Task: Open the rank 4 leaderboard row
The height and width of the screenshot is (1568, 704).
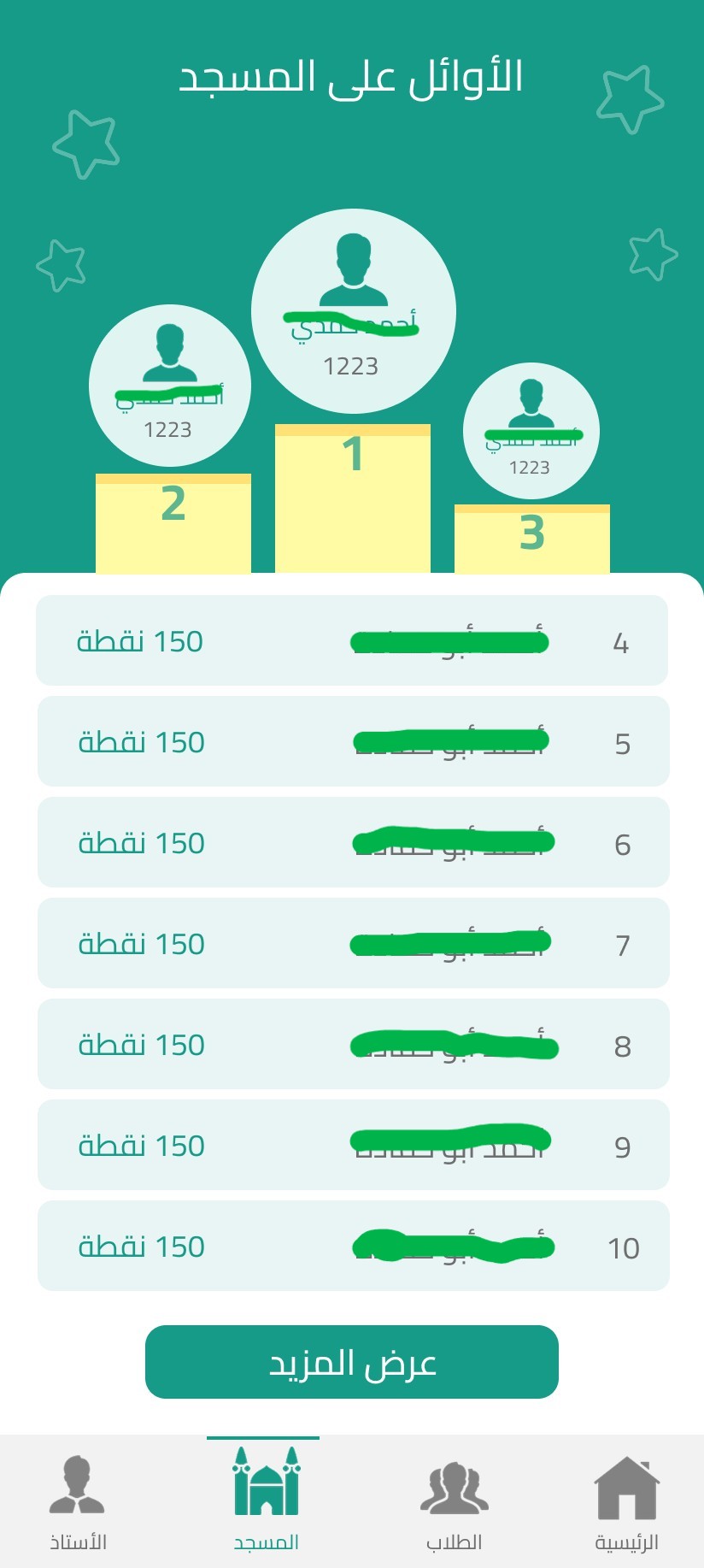Action: [352, 640]
